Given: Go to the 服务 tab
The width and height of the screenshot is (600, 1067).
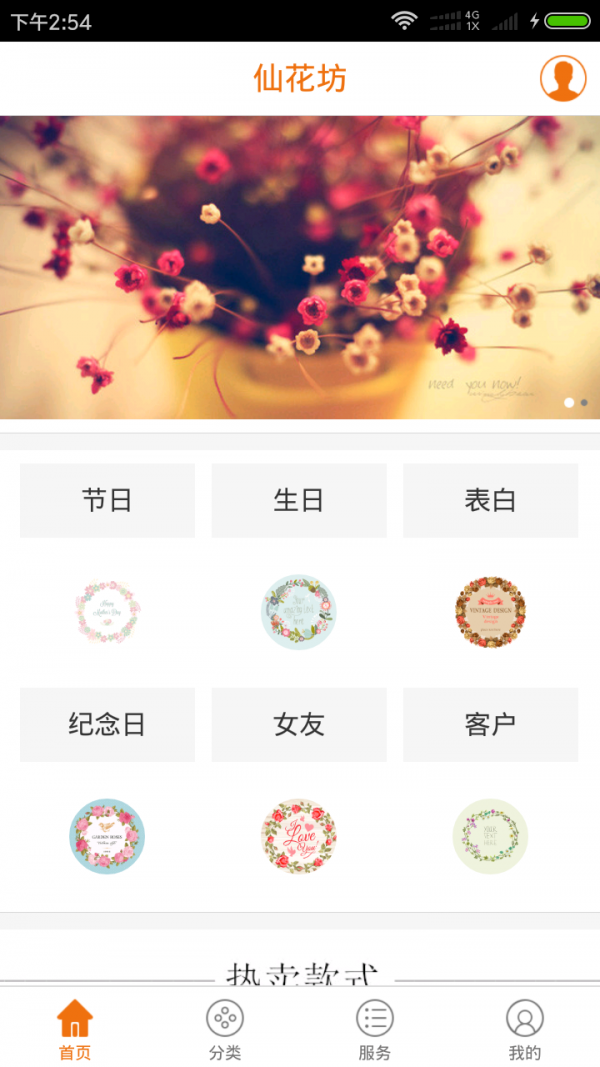Looking at the screenshot, I should tap(375, 1030).
